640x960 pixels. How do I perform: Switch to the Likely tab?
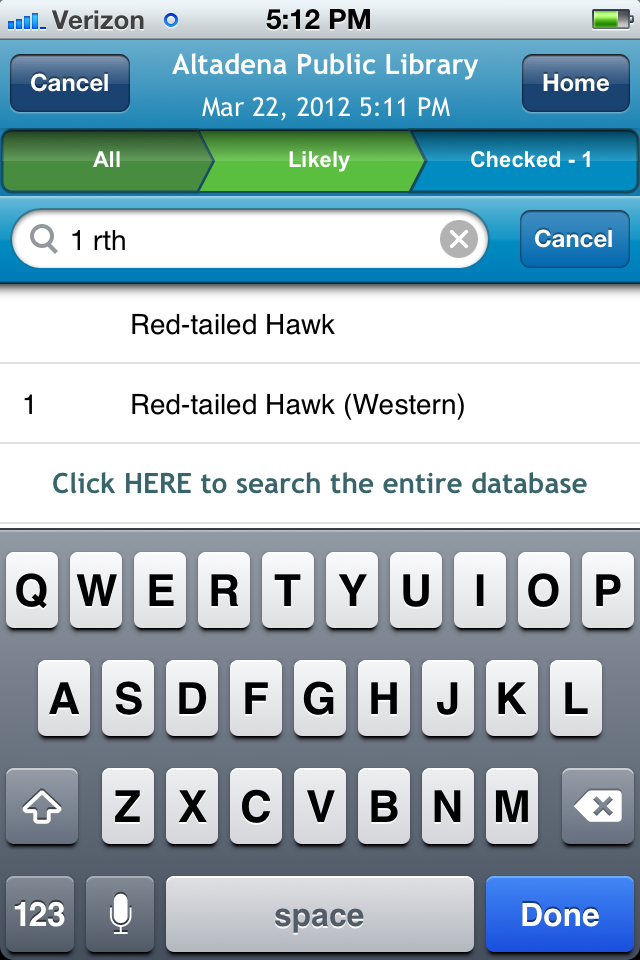coord(318,160)
